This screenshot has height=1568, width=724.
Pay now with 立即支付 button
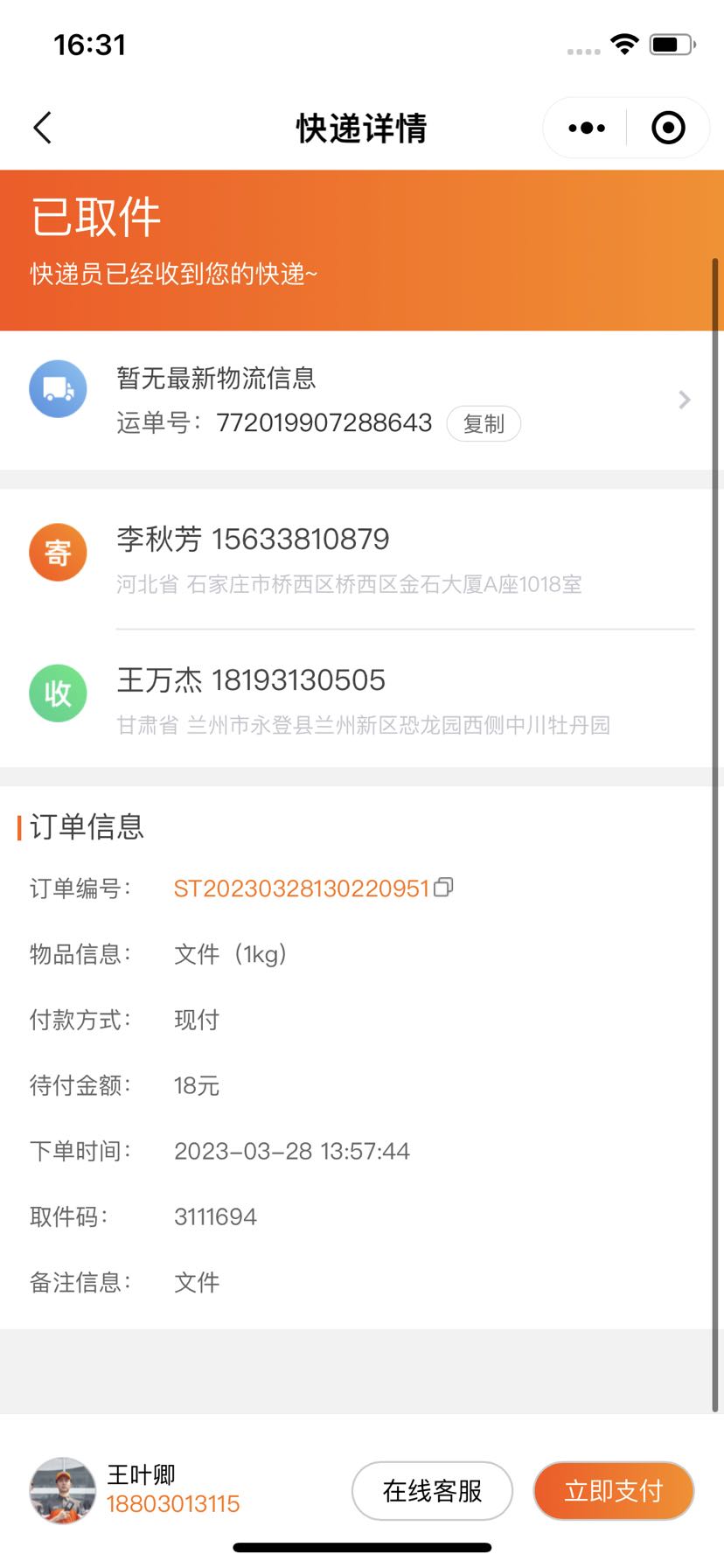point(614,1491)
